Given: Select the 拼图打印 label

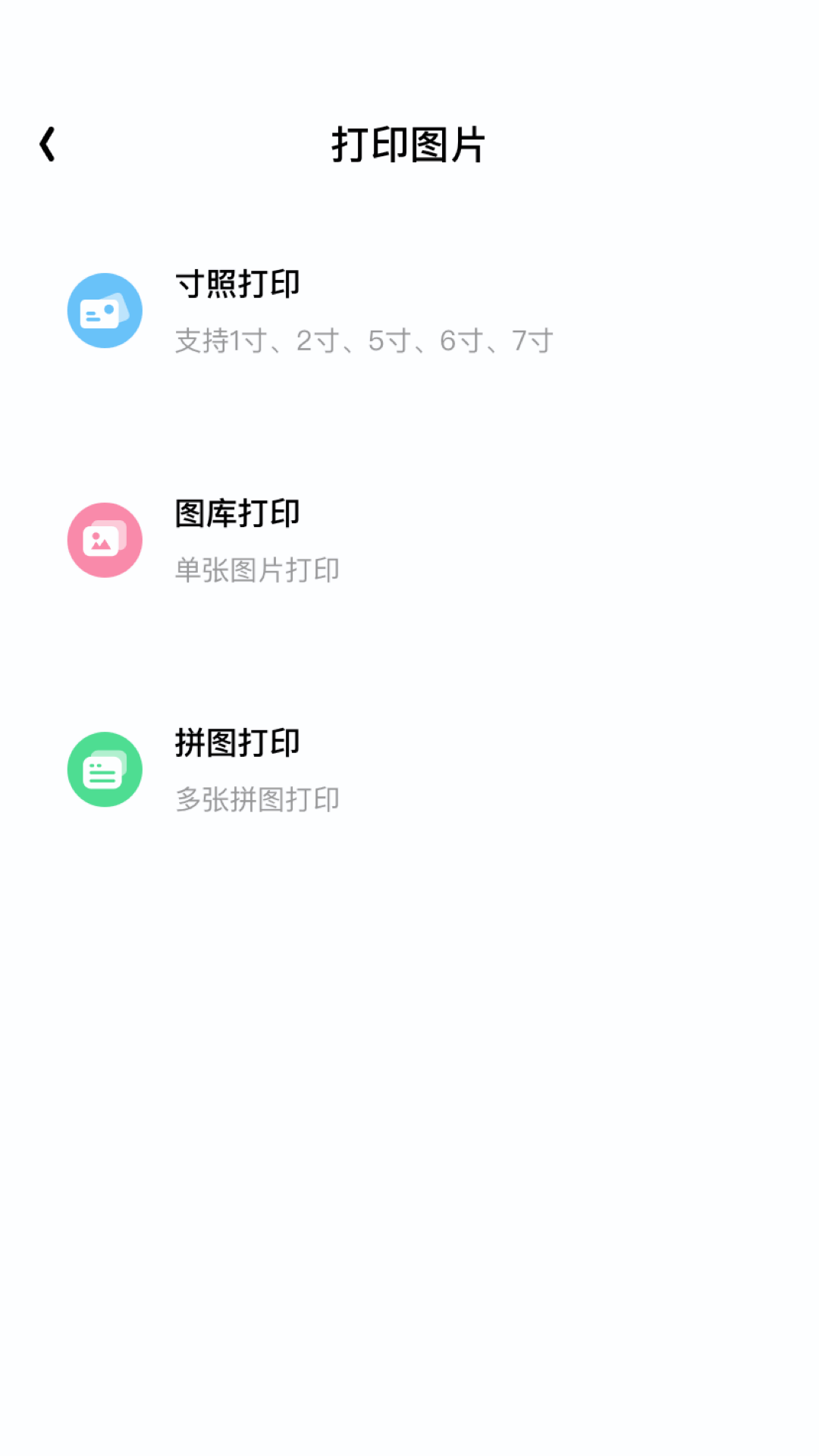Looking at the screenshot, I should [237, 742].
